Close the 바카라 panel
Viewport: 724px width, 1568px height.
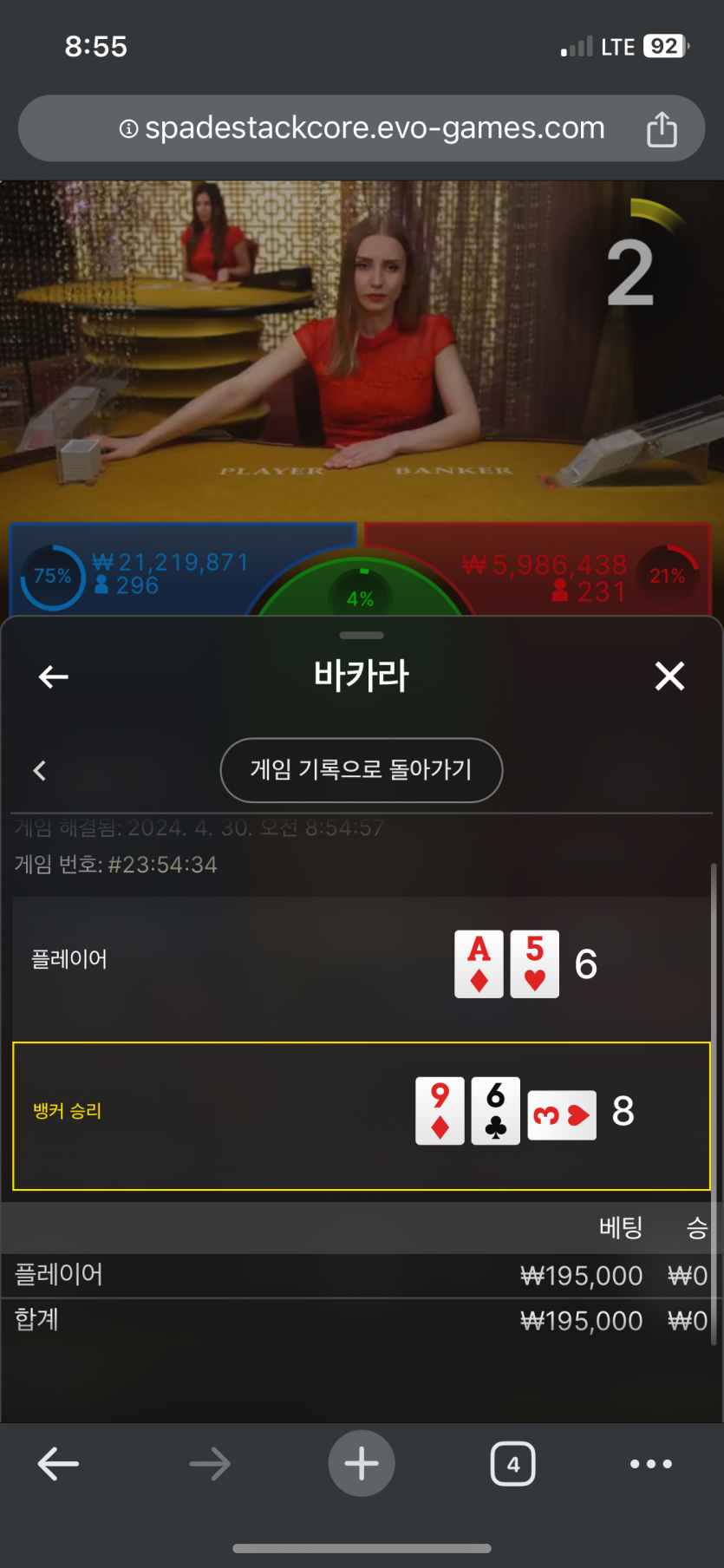coord(669,676)
